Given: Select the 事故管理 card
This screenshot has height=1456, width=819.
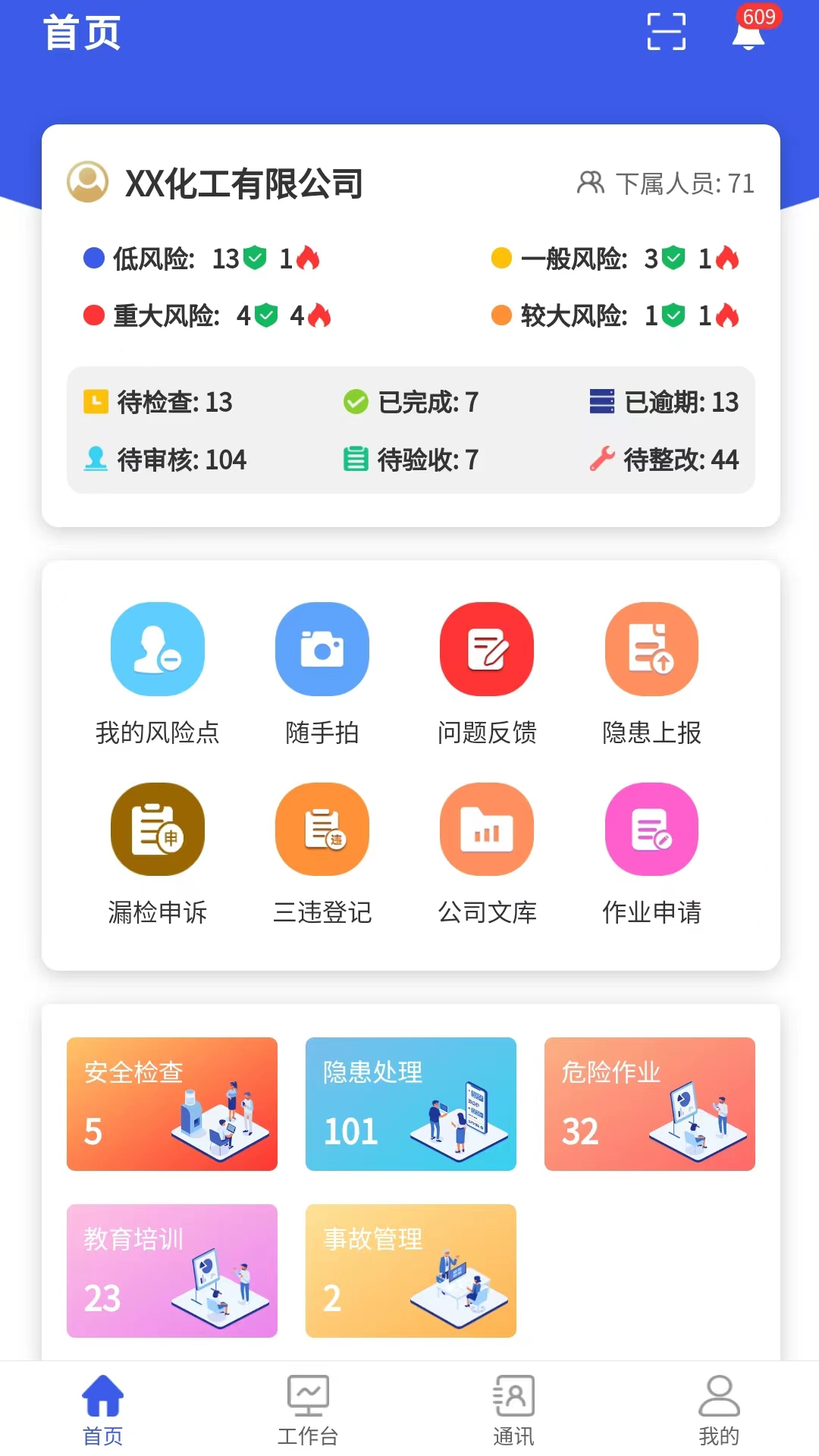Looking at the screenshot, I should (x=411, y=1271).
